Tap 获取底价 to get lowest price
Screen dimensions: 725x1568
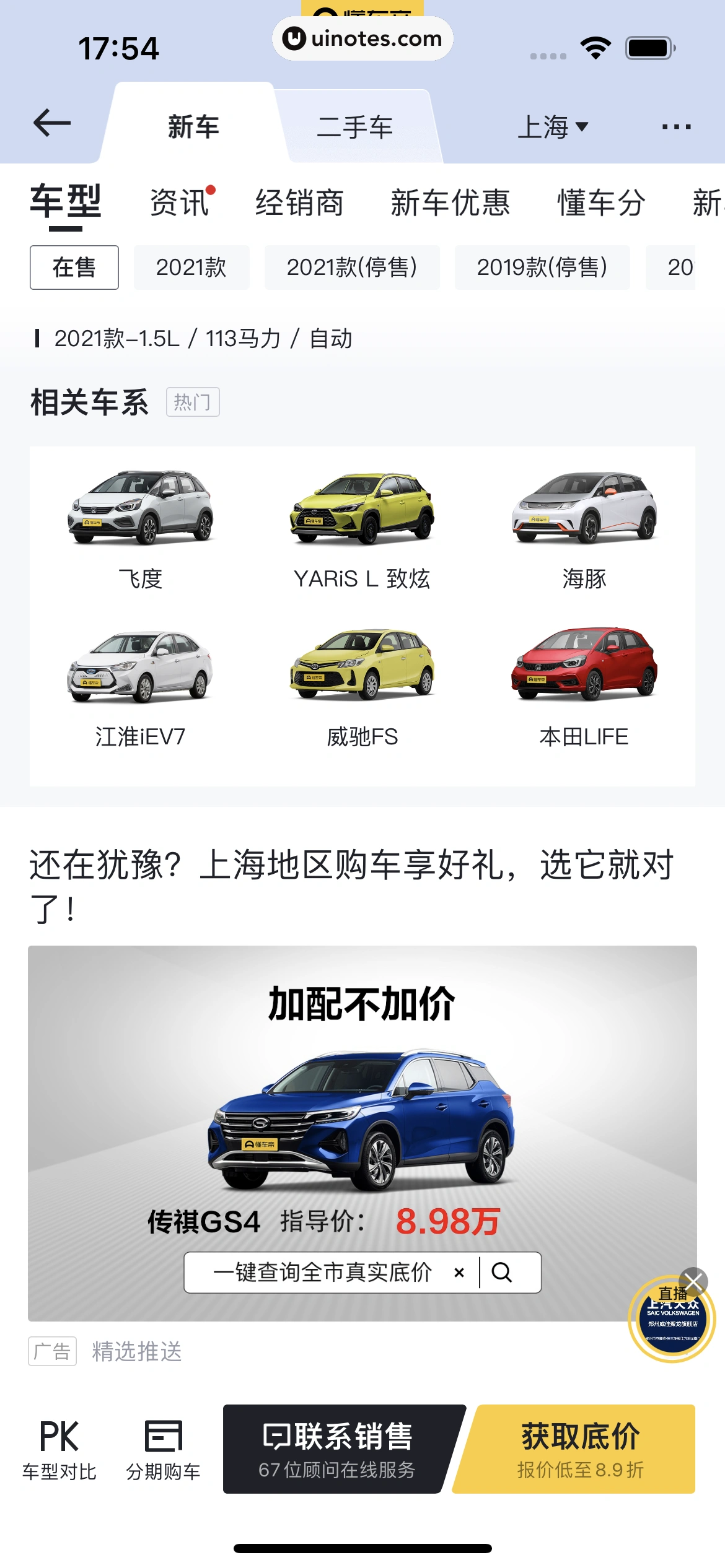point(580,1449)
